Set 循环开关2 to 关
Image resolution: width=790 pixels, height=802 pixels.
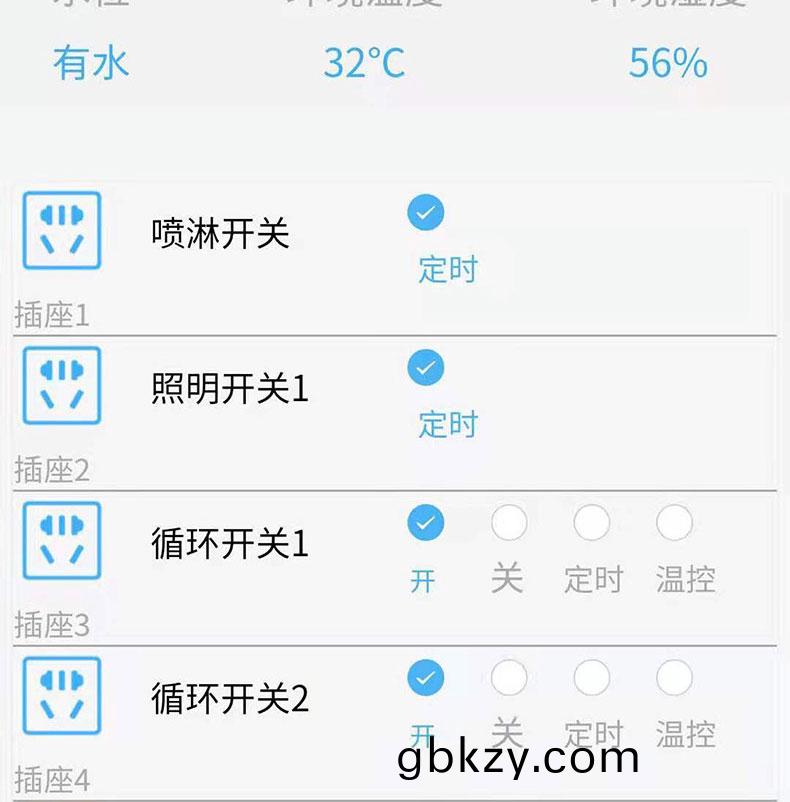tap(508, 678)
